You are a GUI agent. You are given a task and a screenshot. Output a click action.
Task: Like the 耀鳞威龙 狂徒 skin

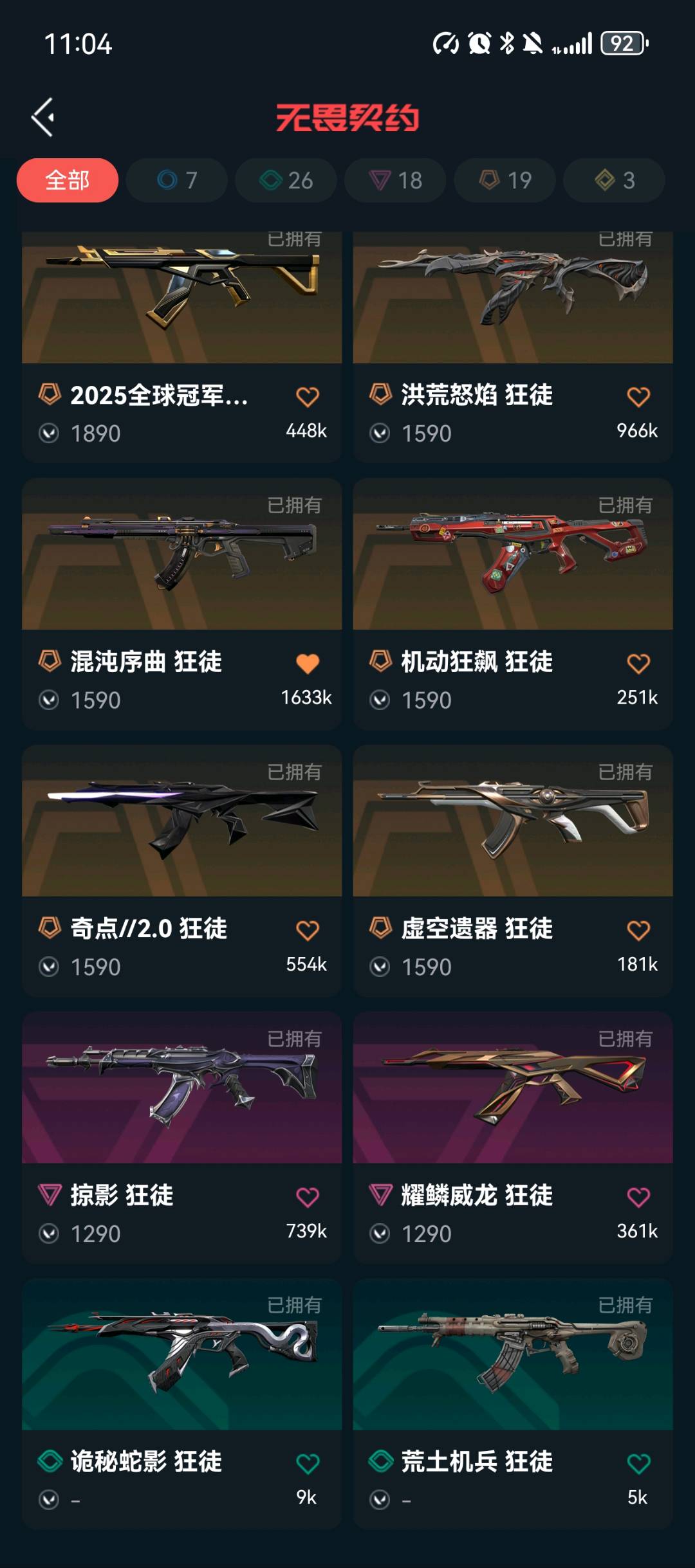coord(638,1197)
